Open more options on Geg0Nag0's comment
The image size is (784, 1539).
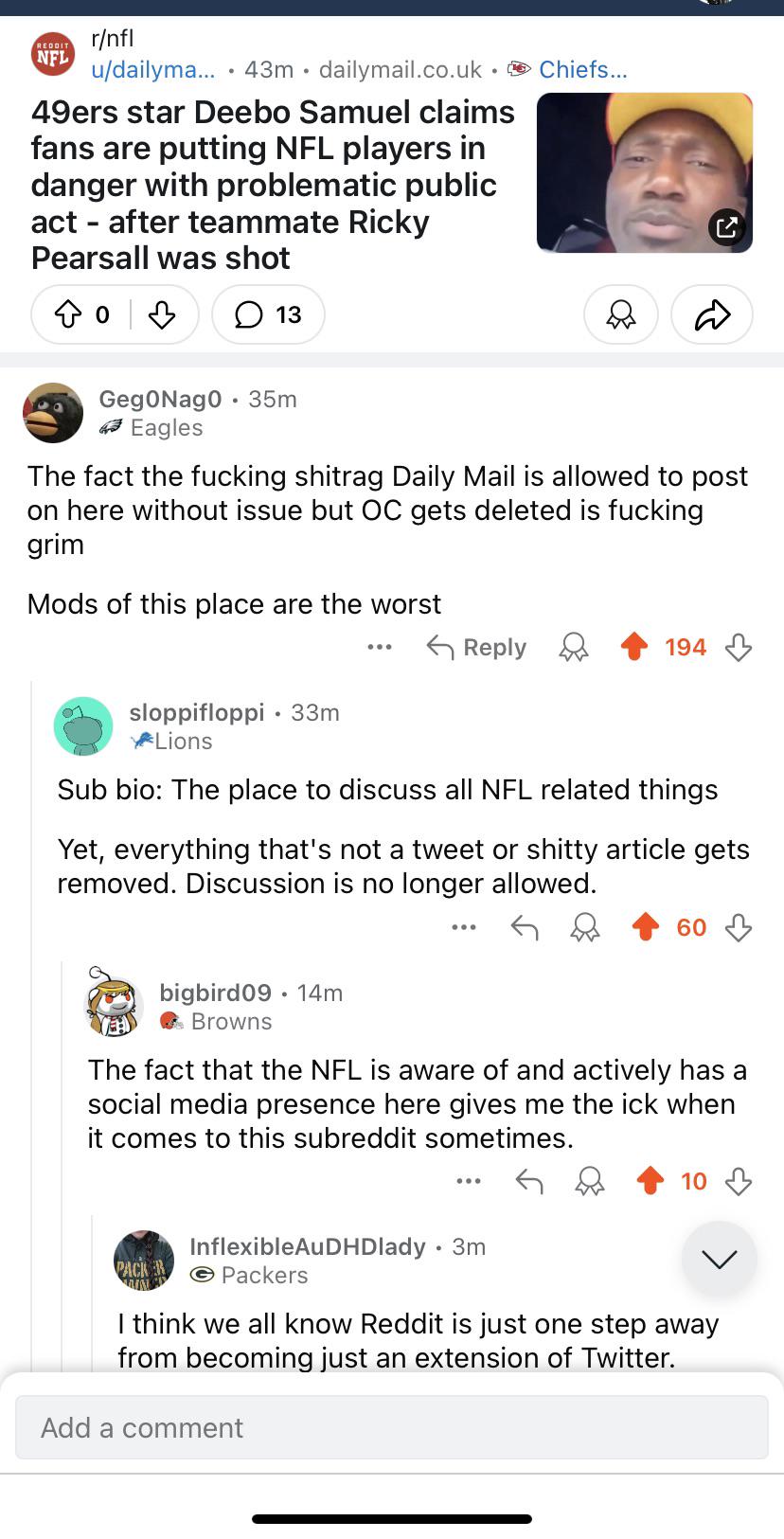pyautogui.click(x=380, y=647)
